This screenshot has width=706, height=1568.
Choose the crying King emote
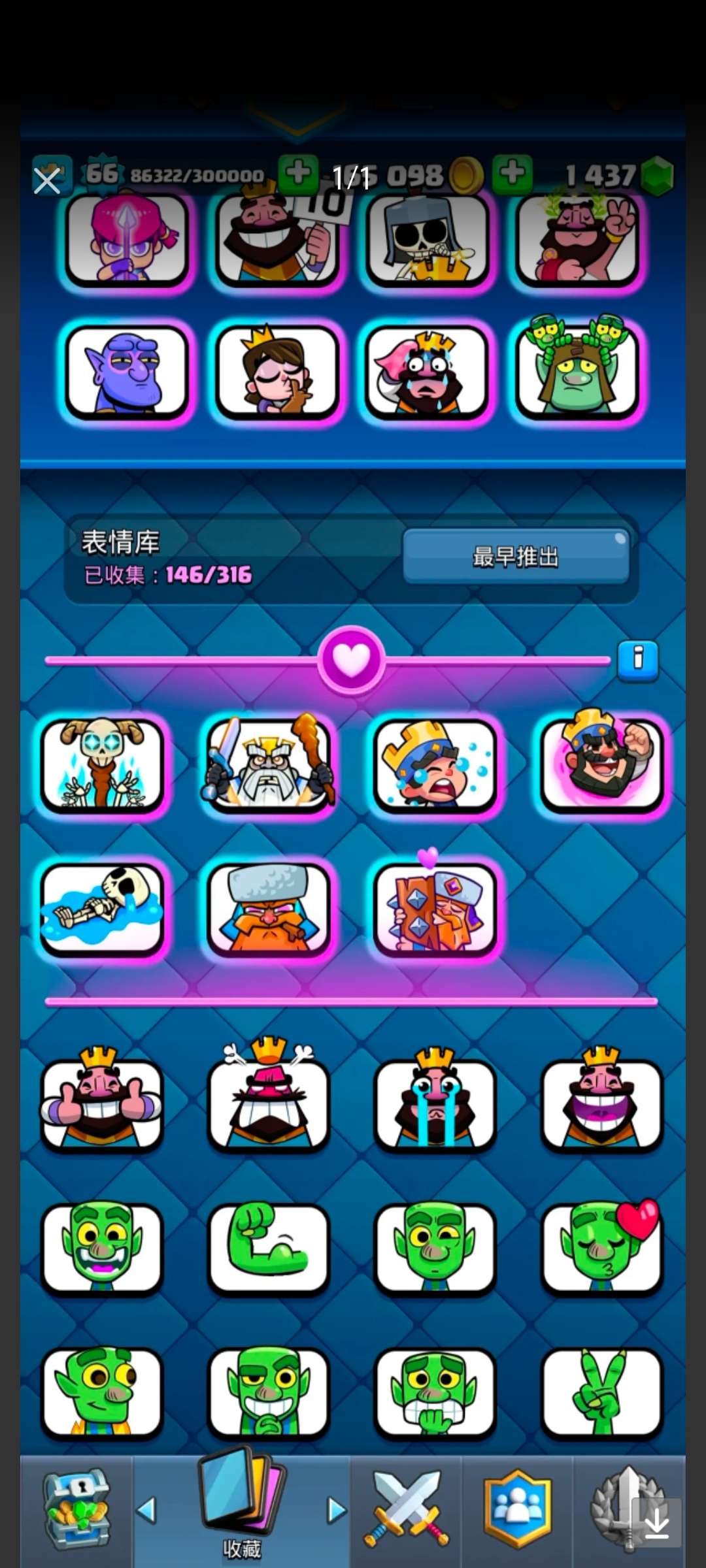435,1103
